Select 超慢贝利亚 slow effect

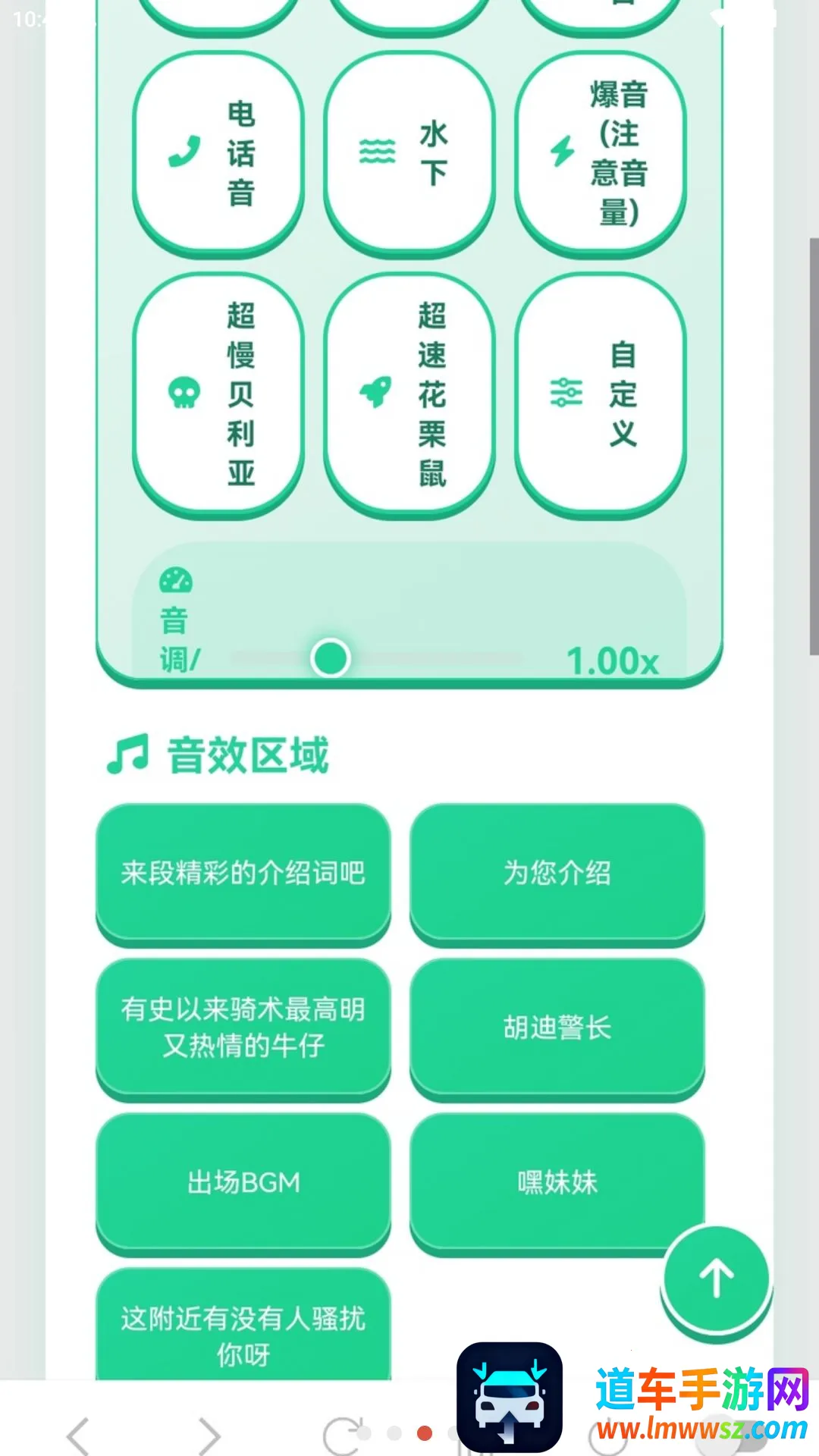[218, 395]
